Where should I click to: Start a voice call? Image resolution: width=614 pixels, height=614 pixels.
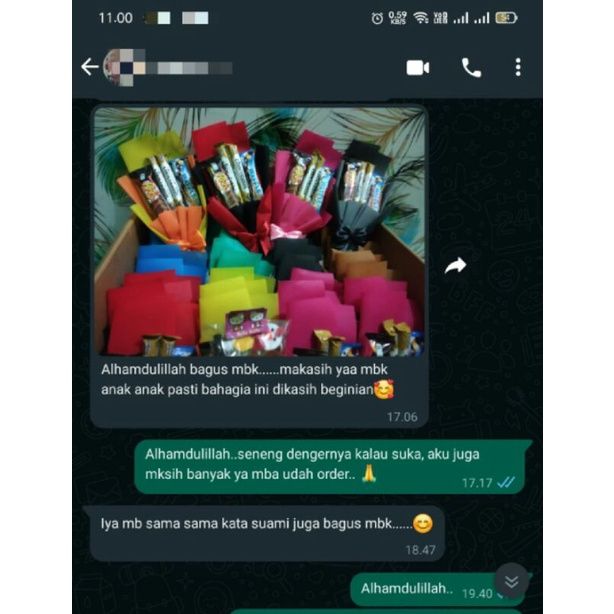click(471, 67)
